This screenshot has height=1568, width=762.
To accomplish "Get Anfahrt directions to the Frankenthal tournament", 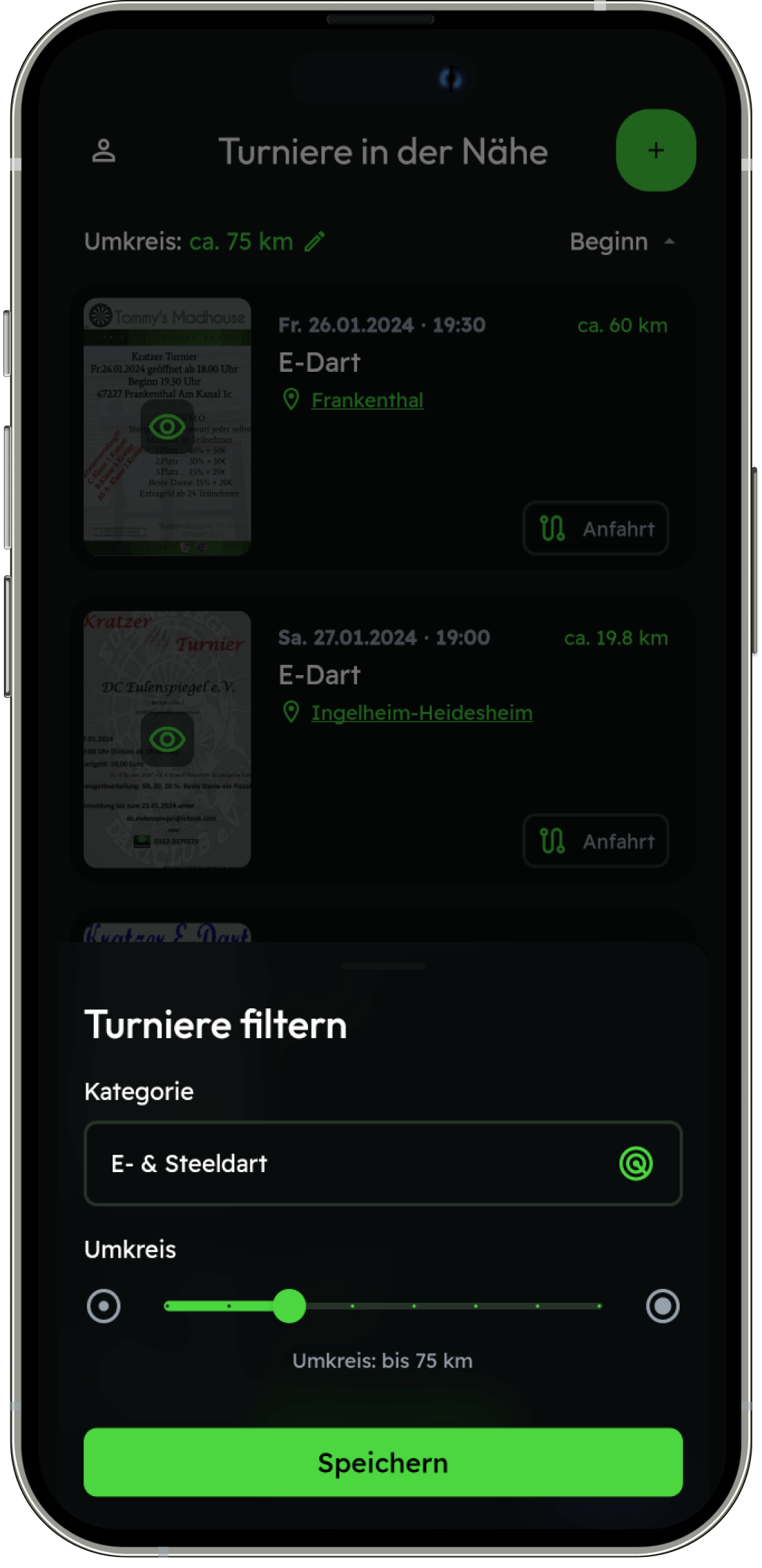I will pos(596,529).
